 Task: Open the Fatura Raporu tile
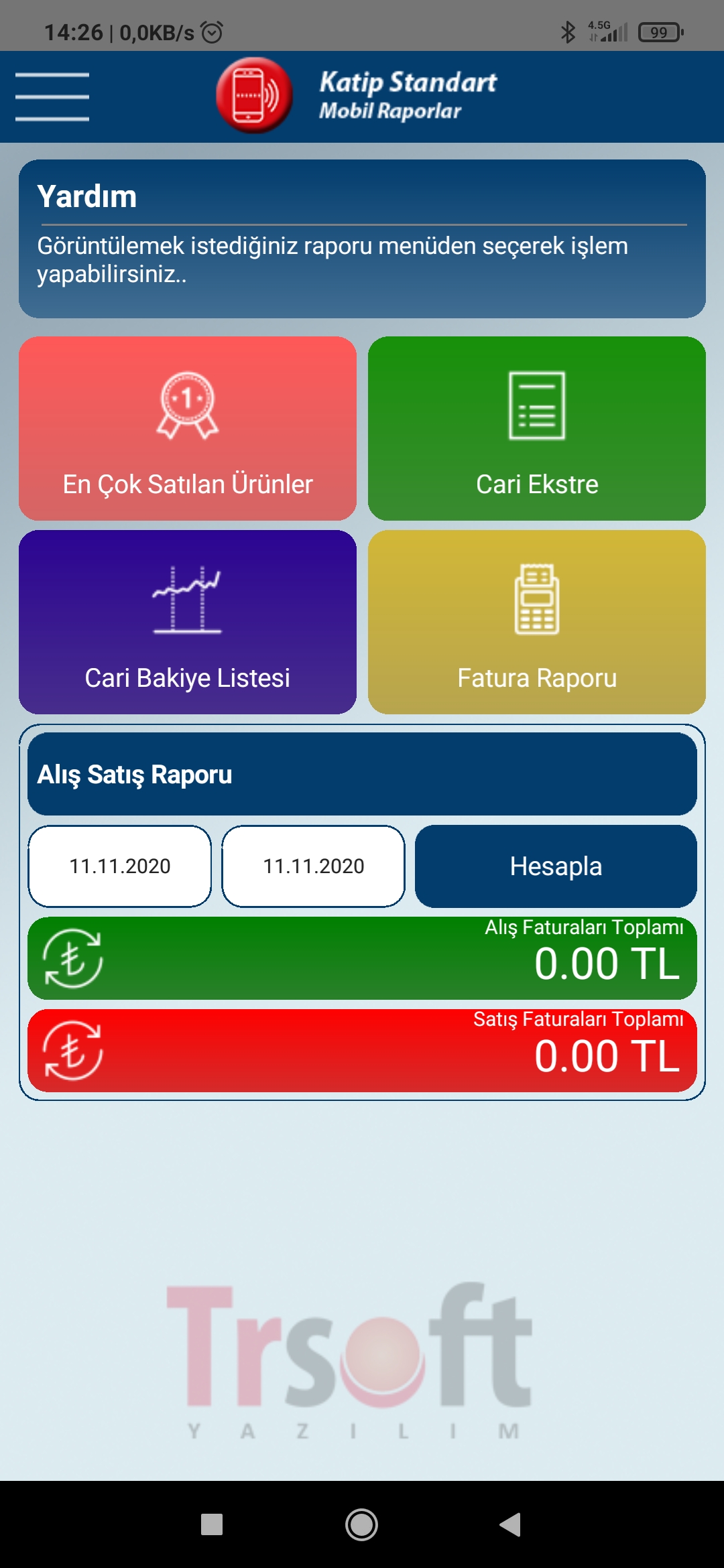(x=537, y=622)
